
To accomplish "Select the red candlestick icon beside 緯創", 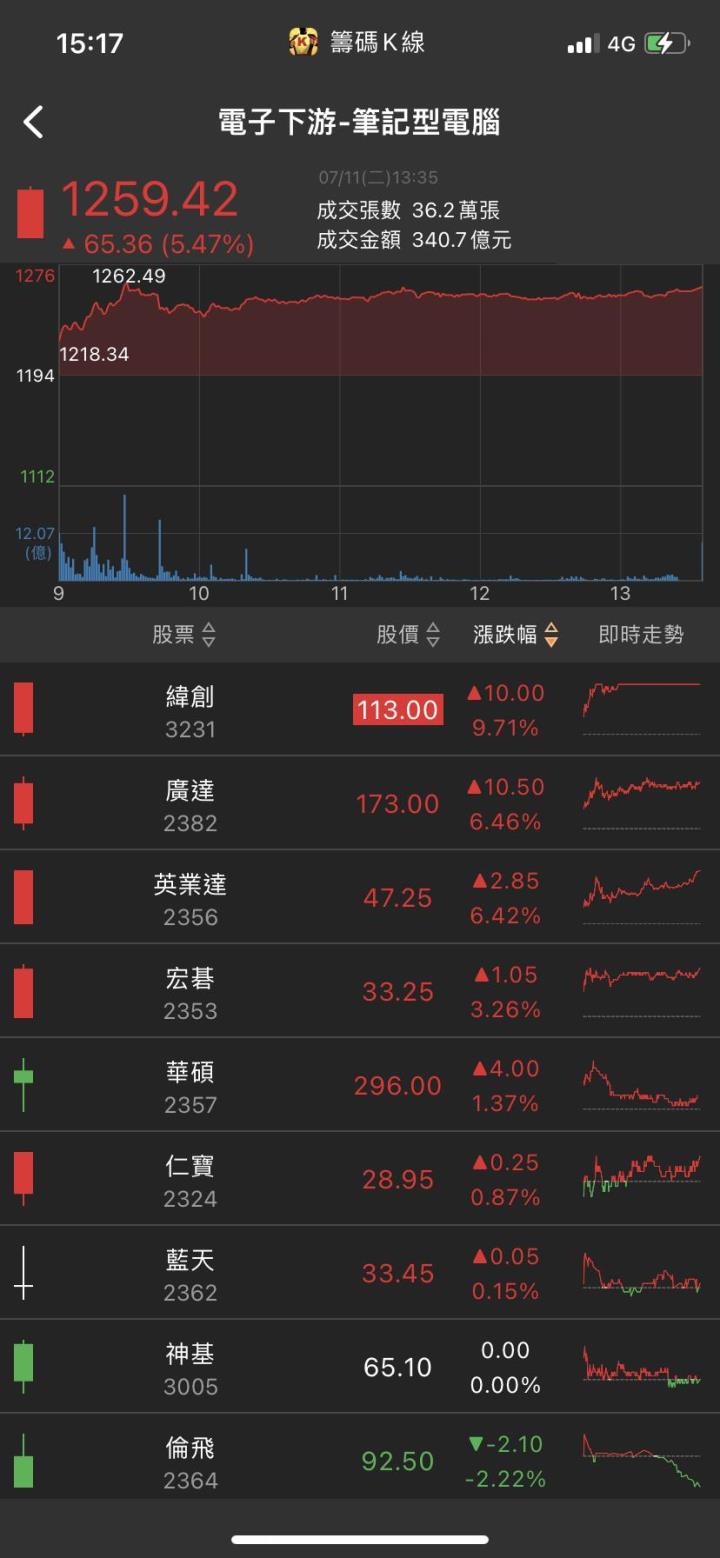I will tap(22, 709).
